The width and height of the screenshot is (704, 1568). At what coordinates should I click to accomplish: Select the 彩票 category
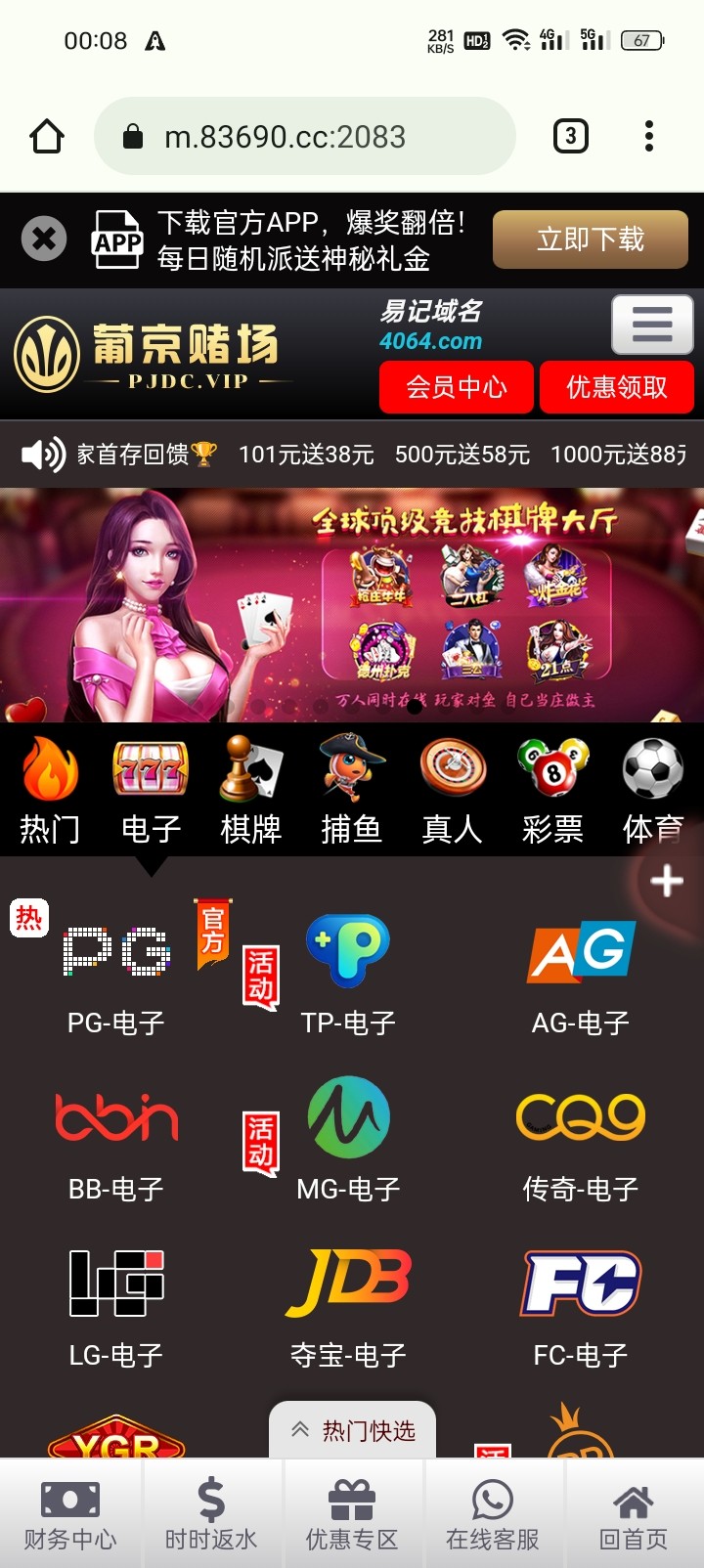pyautogui.click(x=552, y=790)
